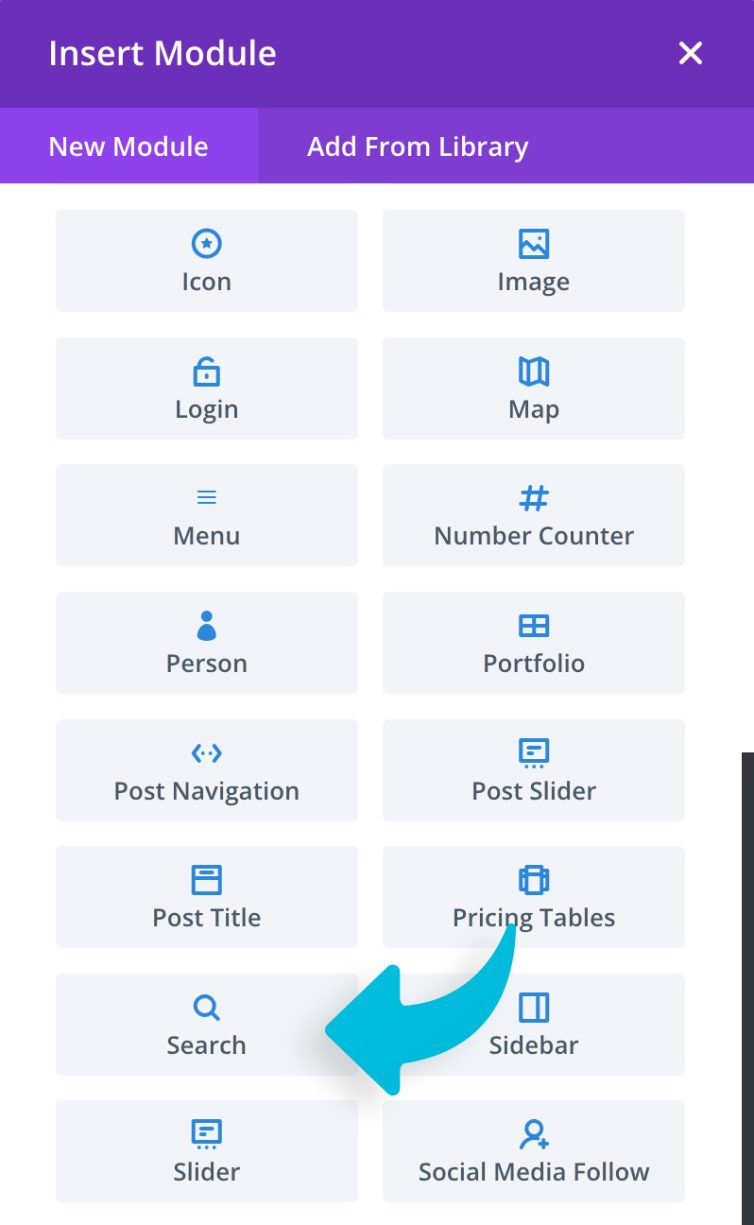754x1225 pixels.
Task: Select the New Module tab
Action: (127, 146)
